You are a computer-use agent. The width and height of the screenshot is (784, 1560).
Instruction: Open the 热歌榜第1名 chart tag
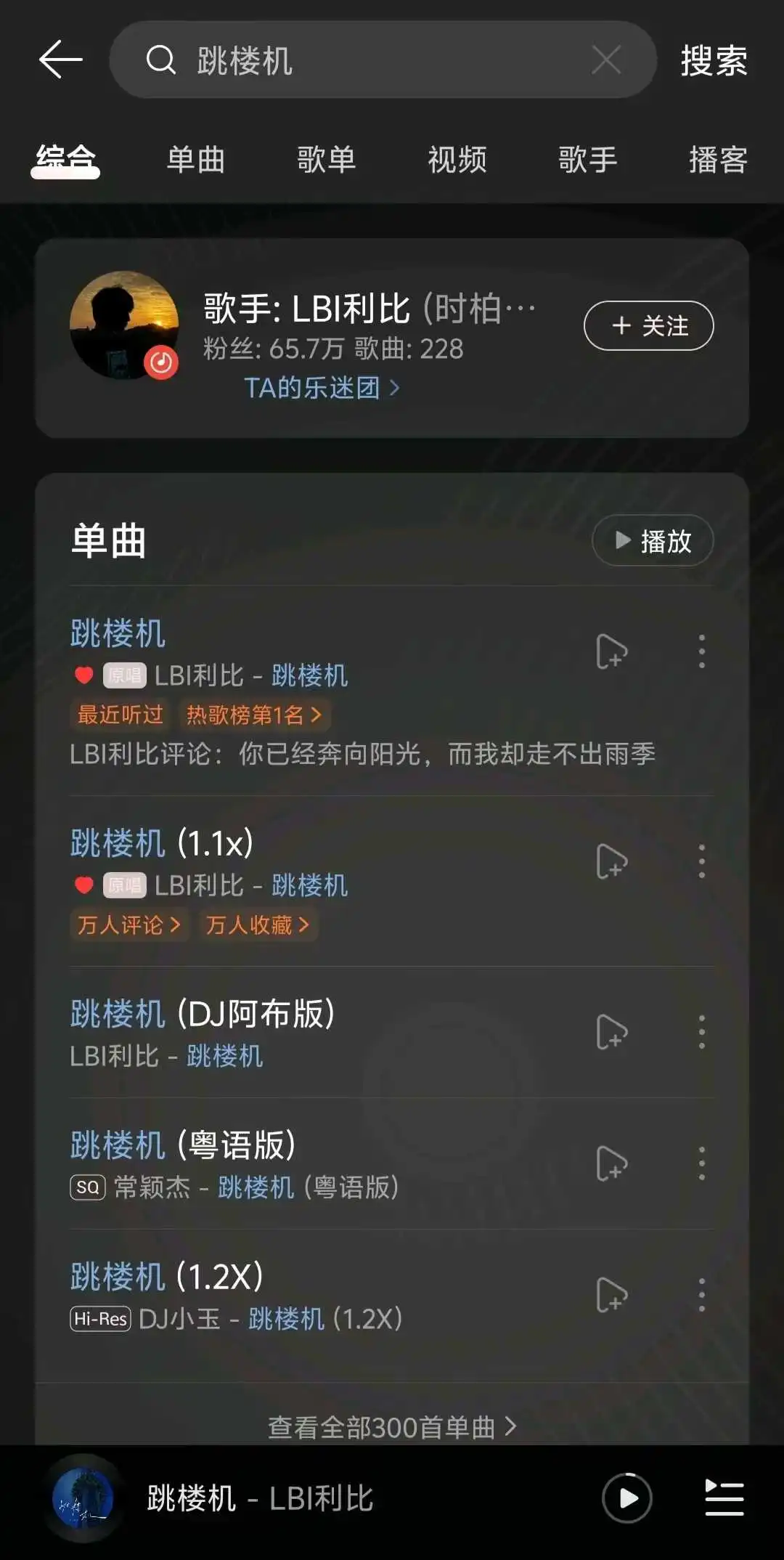253,715
